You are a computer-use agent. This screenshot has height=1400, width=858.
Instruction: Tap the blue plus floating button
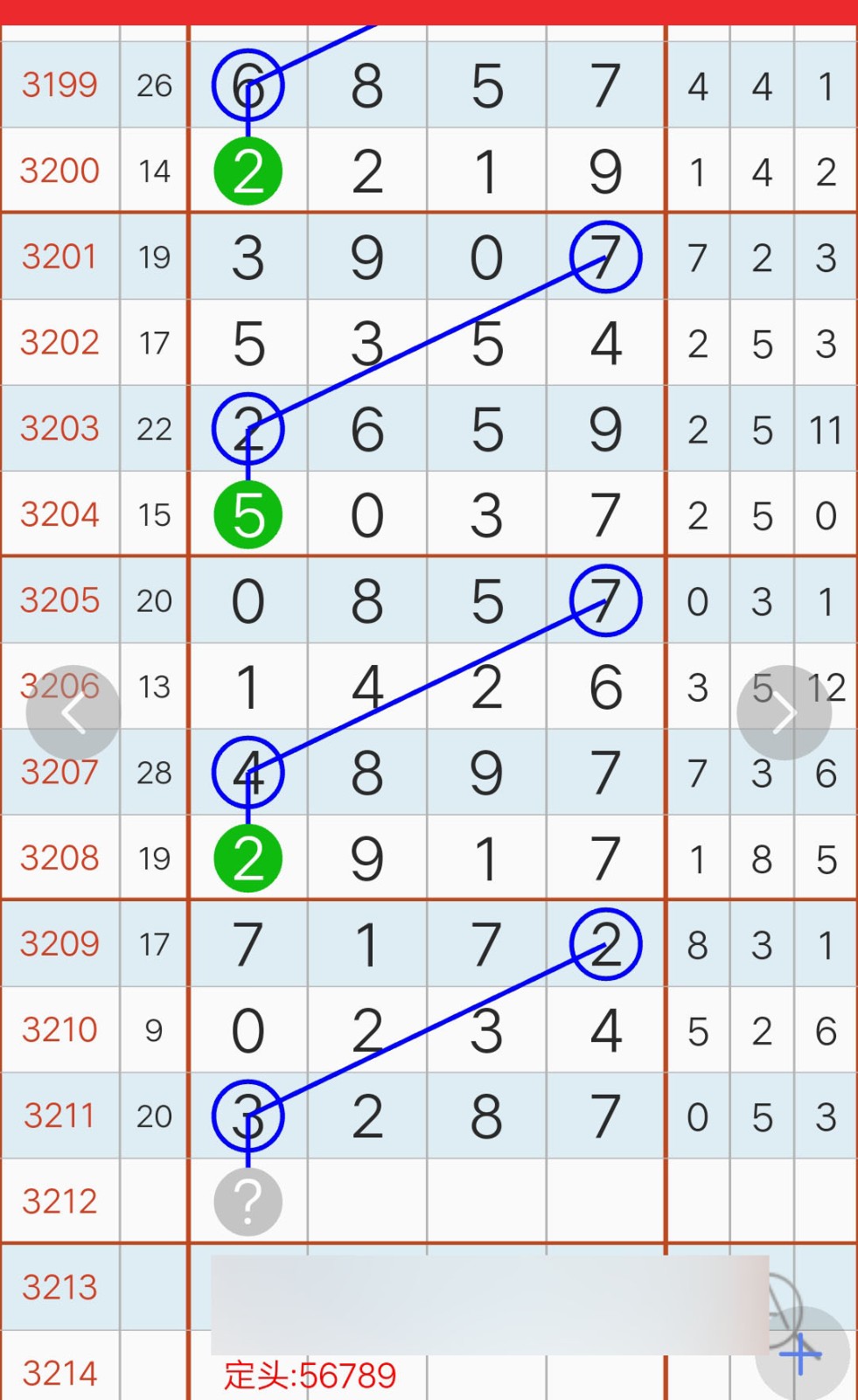(x=802, y=1354)
